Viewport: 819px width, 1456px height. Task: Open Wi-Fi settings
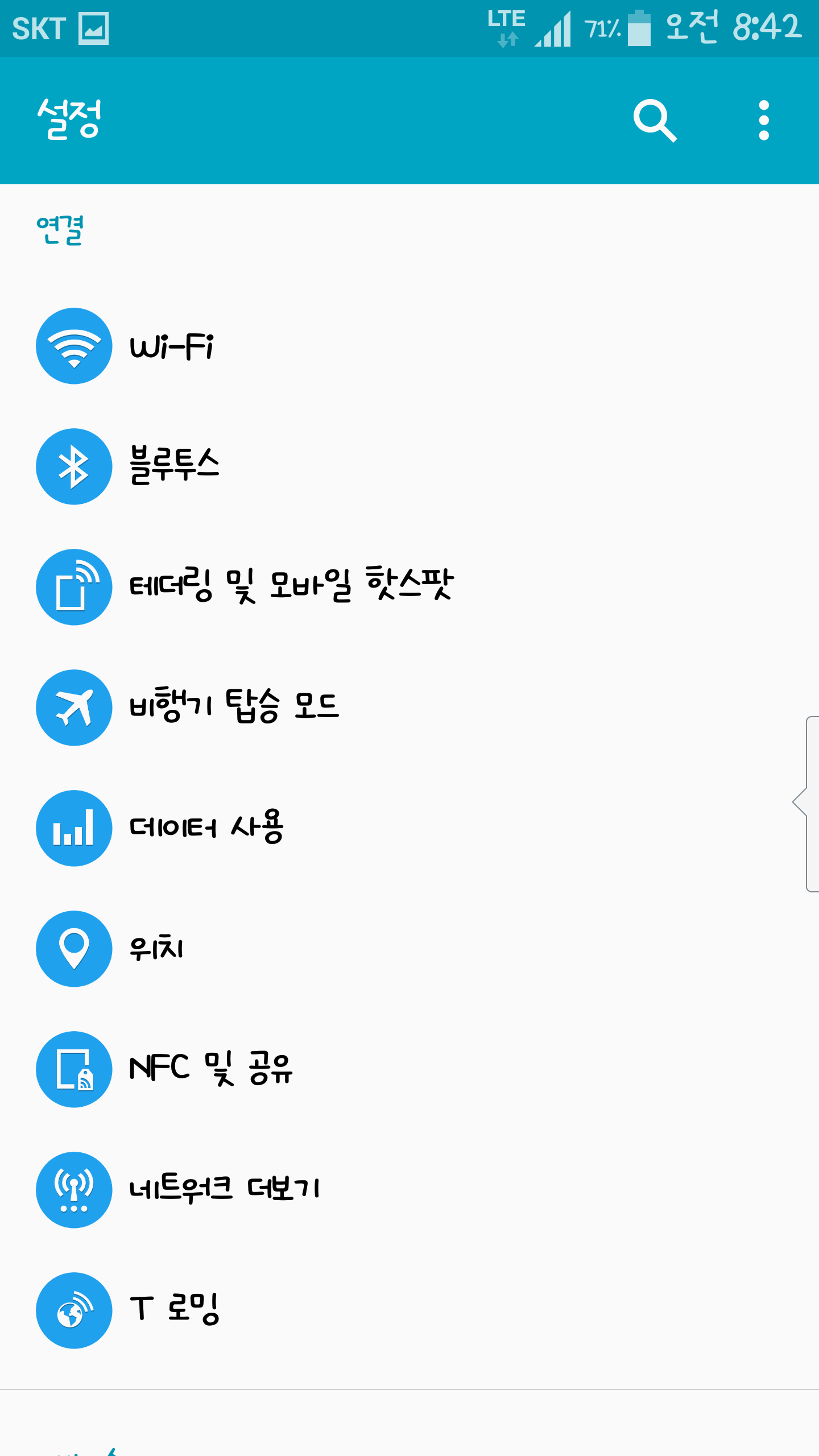(x=172, y=346)
